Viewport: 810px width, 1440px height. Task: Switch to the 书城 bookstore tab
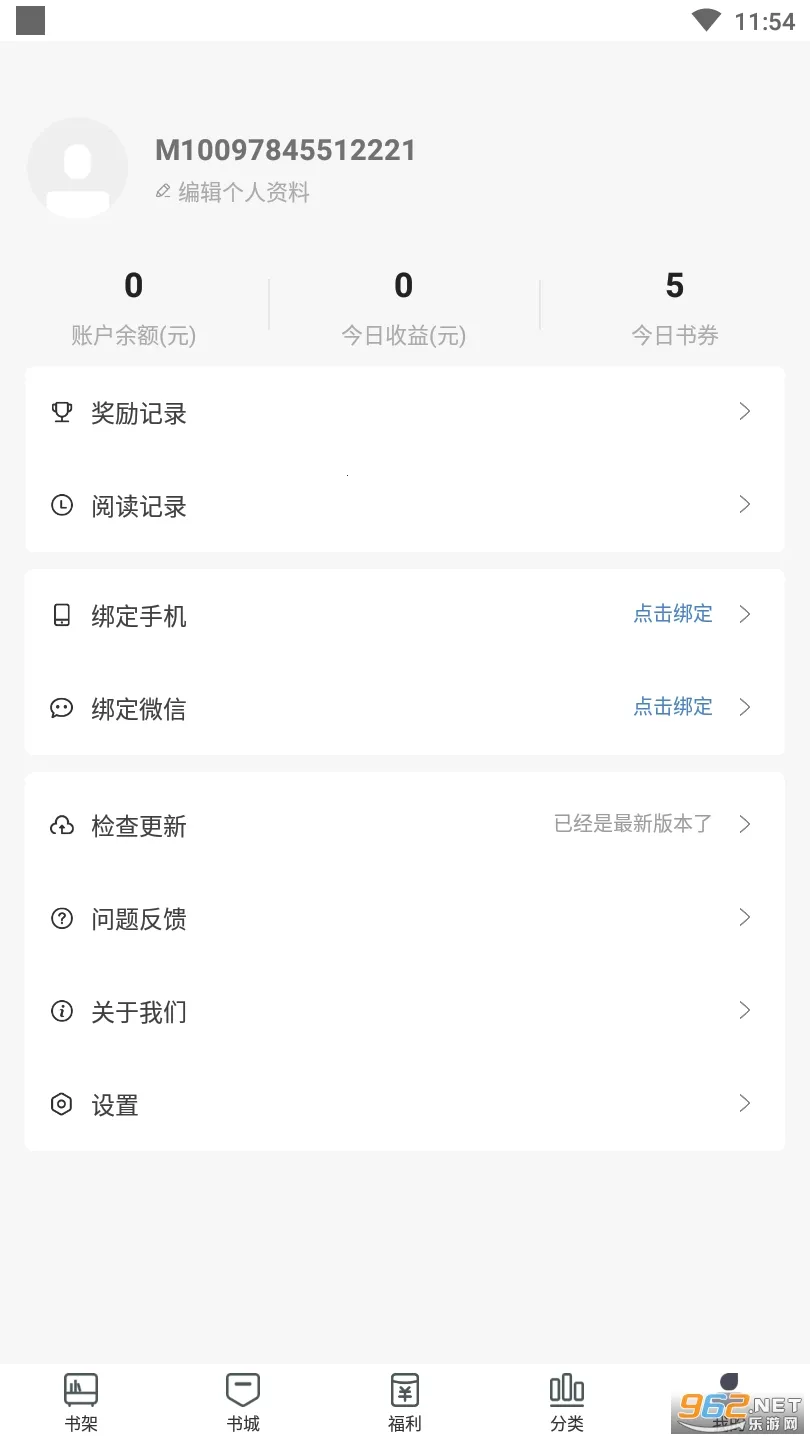click(x=243, y=1402)
